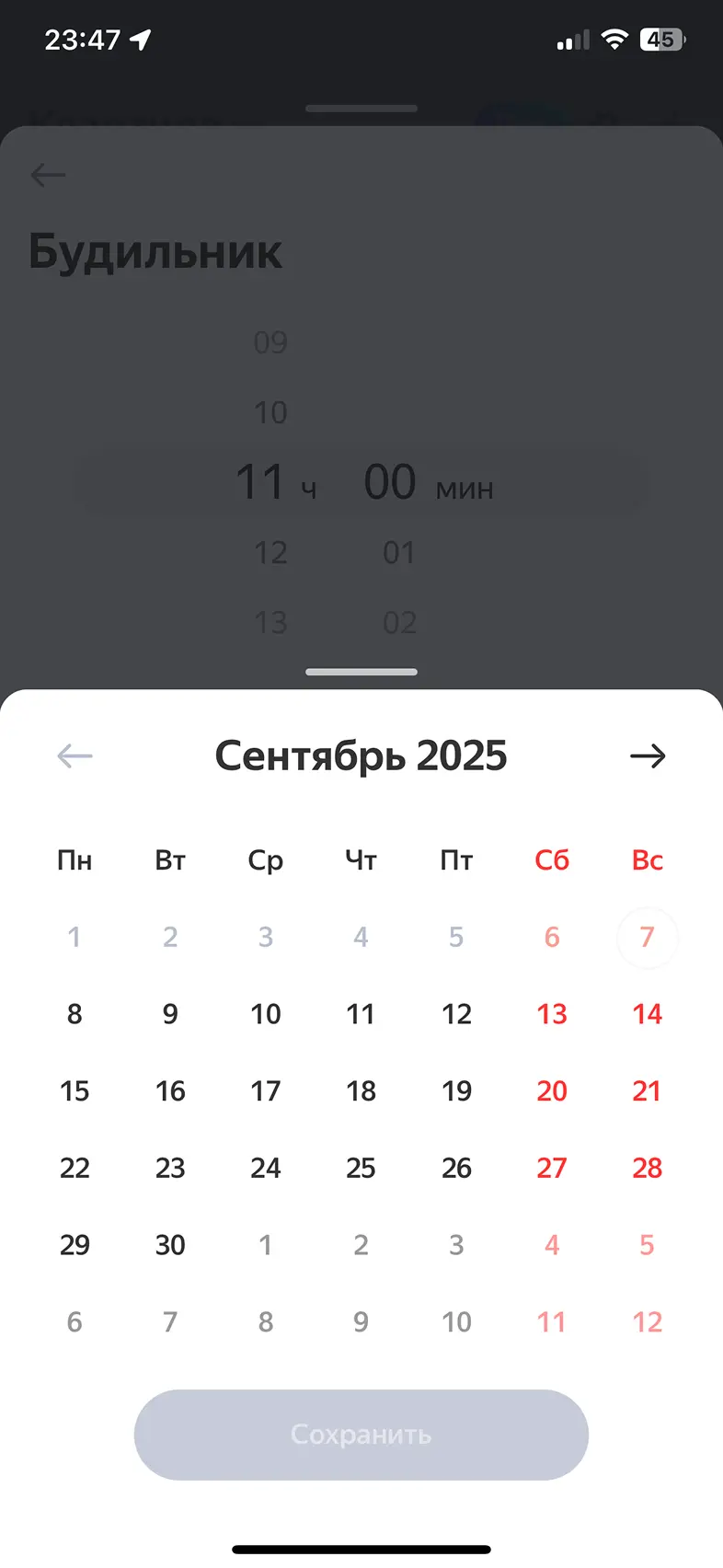723x1568 pixels.
Task: Pick September 10 as the date
Action: coord(266,1014)
